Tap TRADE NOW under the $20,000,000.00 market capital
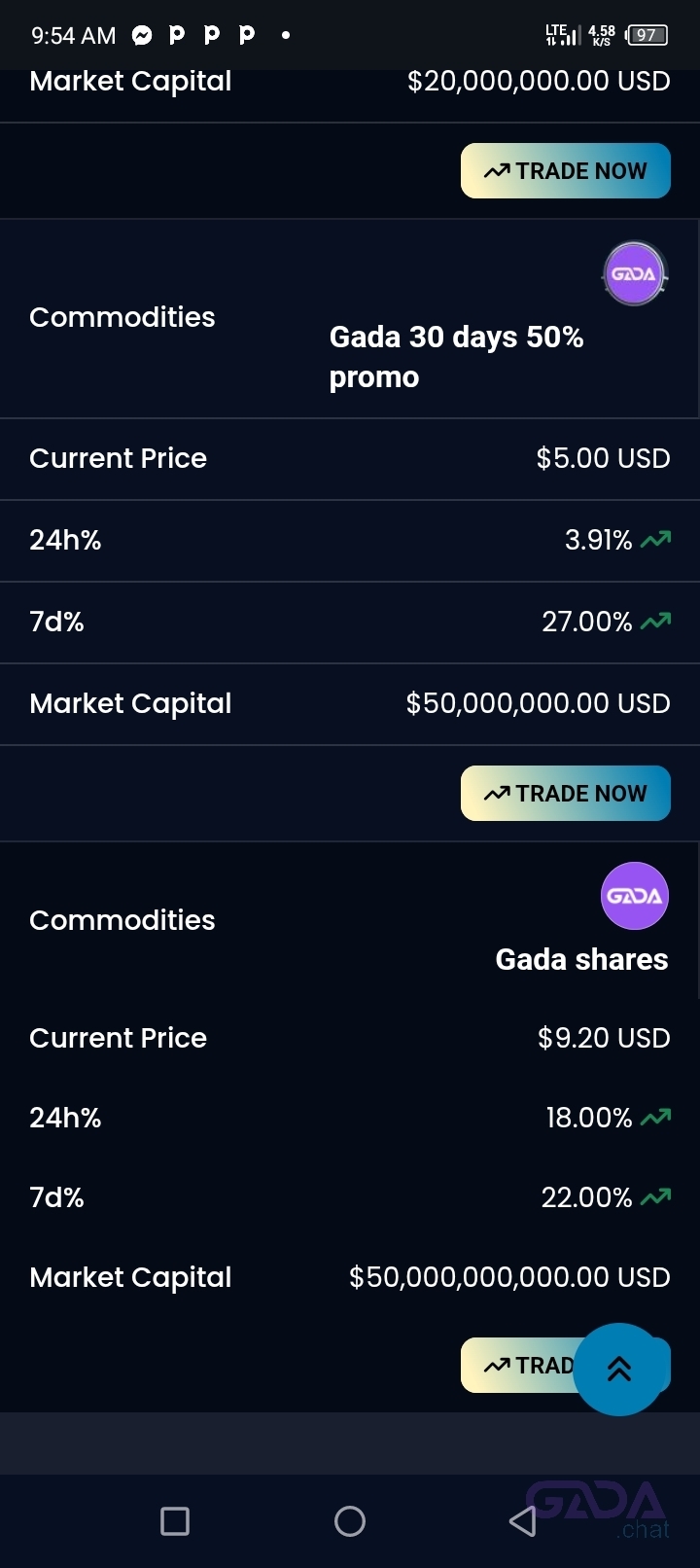The width and height of the screenshot is (700, 1568). [565, 170]
